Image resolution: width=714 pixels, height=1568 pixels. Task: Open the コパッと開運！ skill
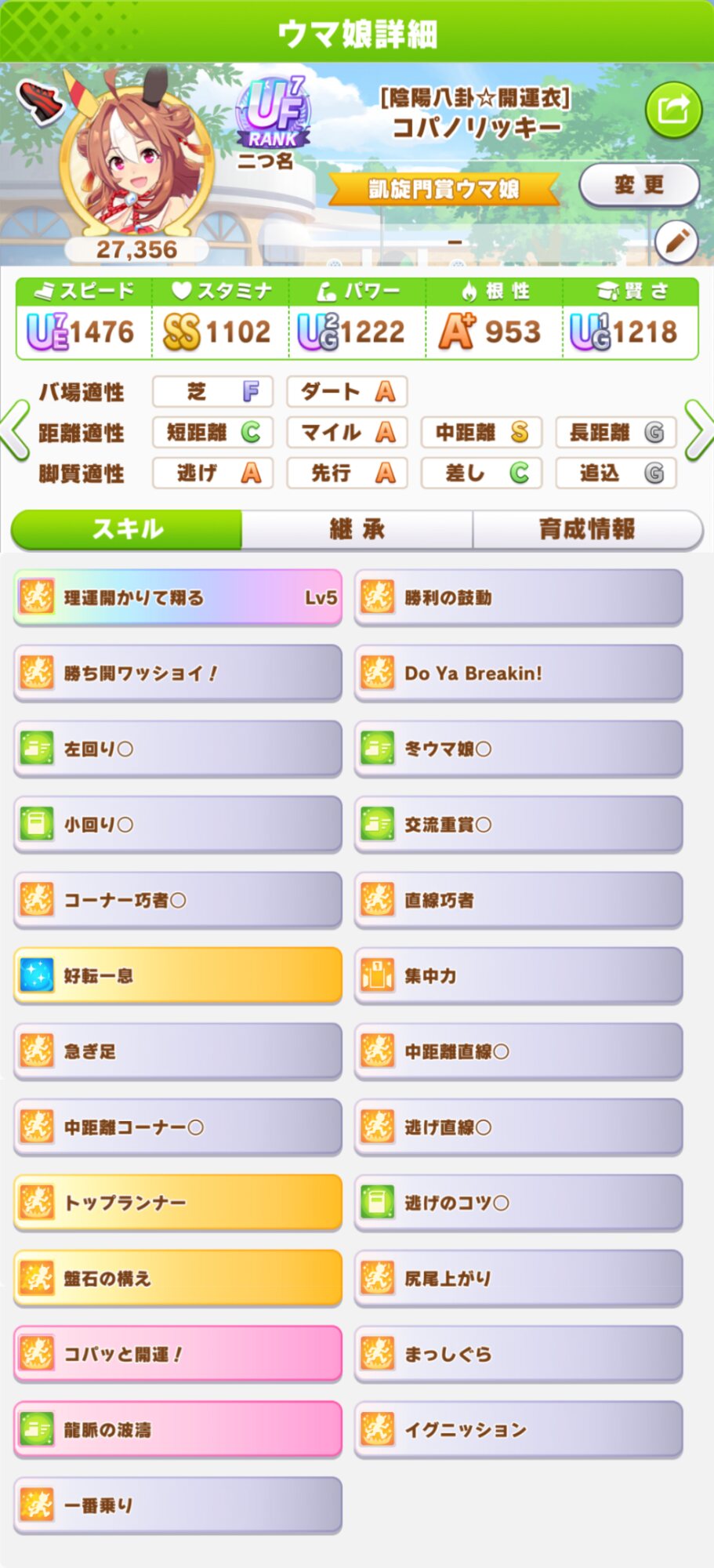click(178, 1353)
